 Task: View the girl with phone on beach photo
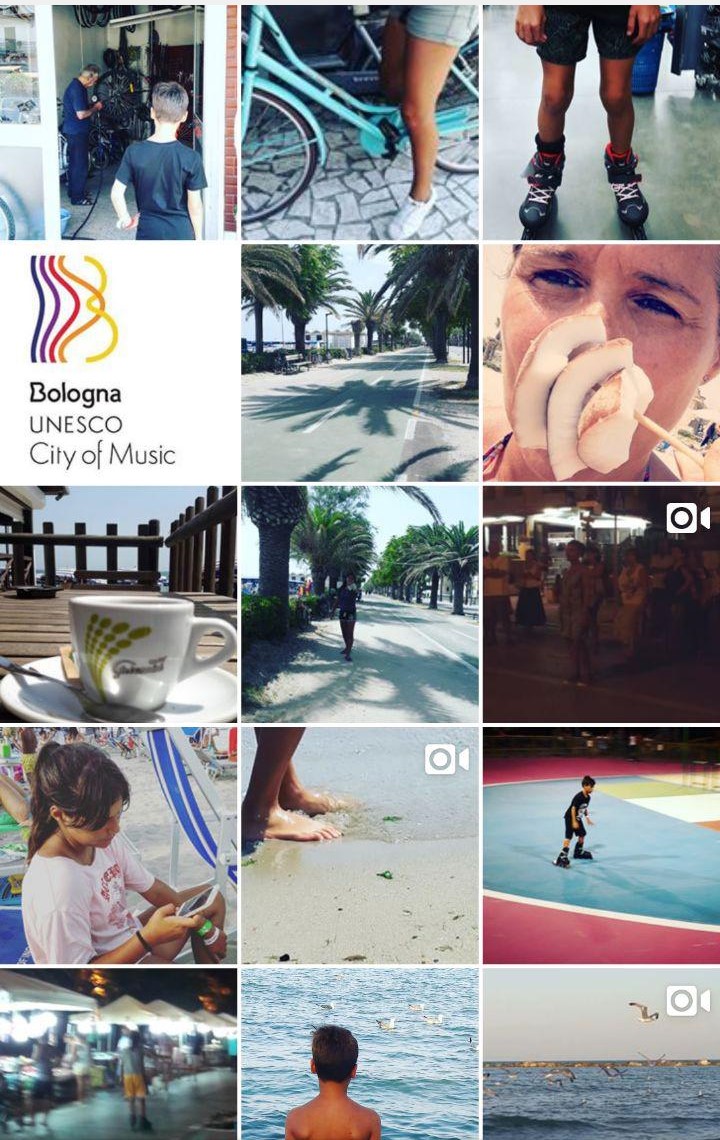[x=119, y=846]
